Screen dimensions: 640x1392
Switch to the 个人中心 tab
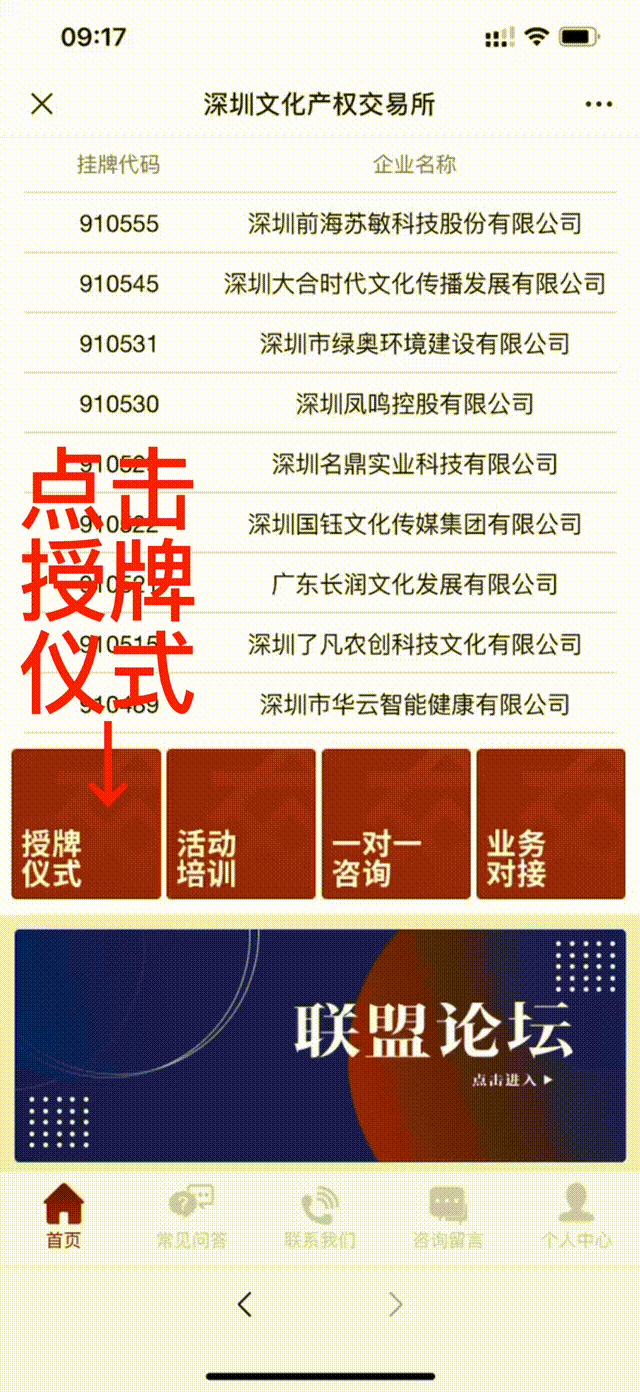(576, 1217)
